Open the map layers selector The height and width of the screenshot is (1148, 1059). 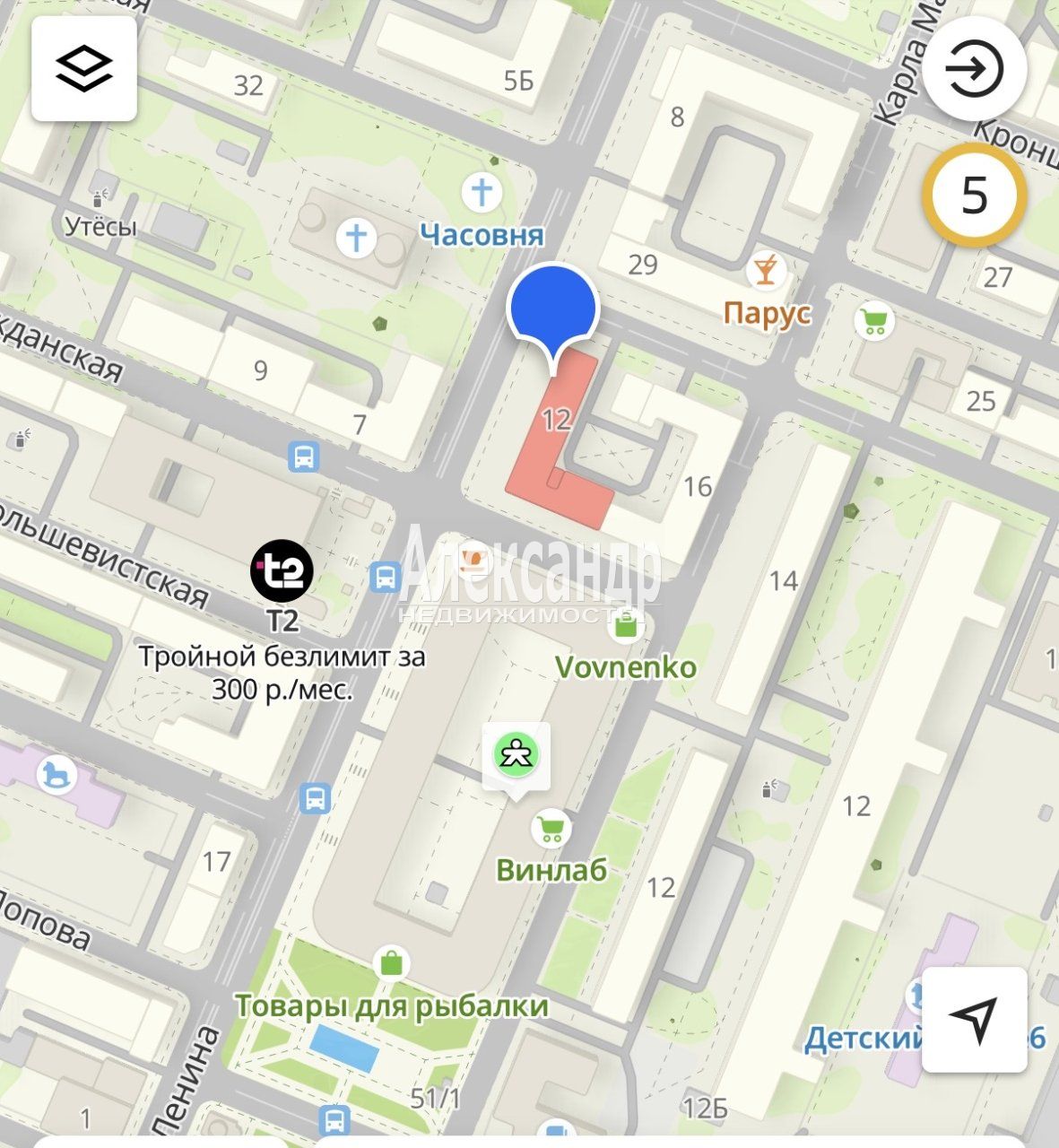coord(84,69)
